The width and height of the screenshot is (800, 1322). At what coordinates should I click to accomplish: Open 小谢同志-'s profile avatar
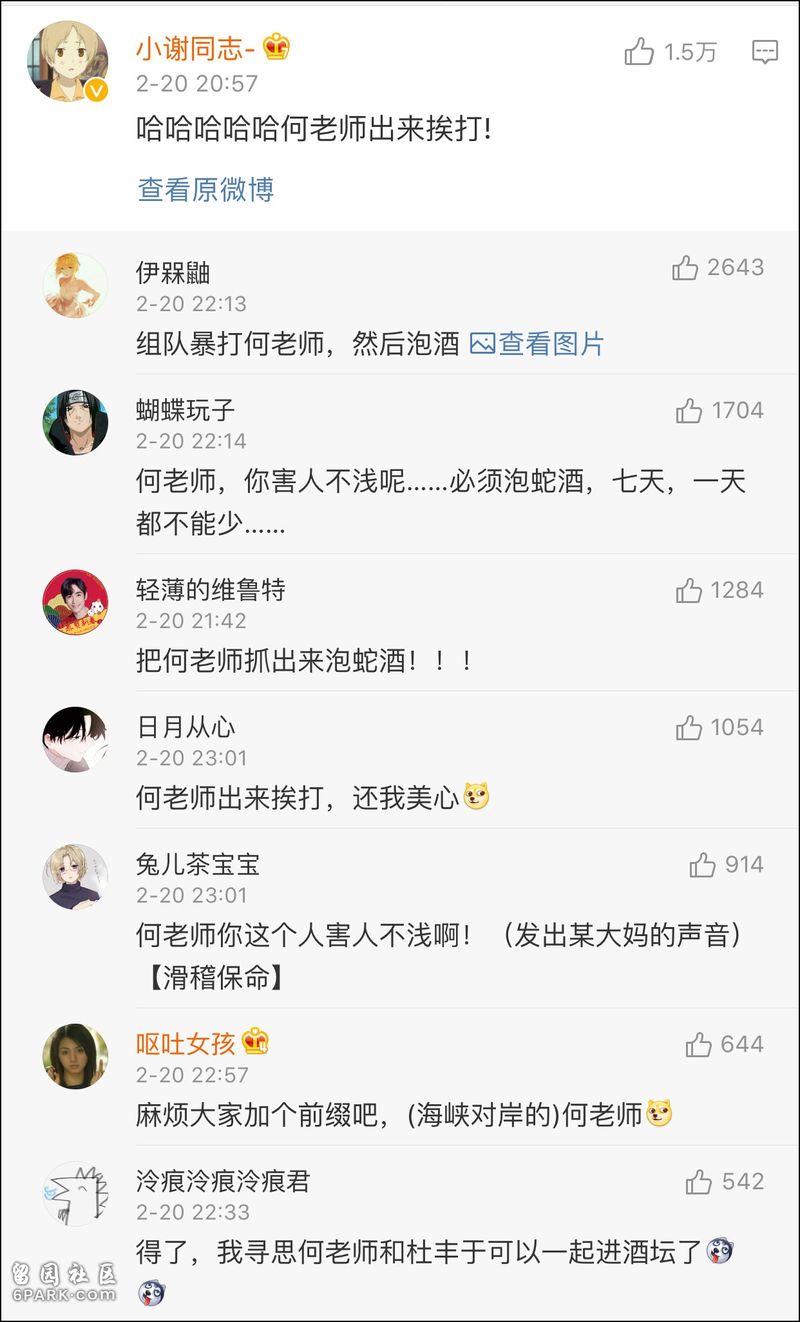coord(68,61)
